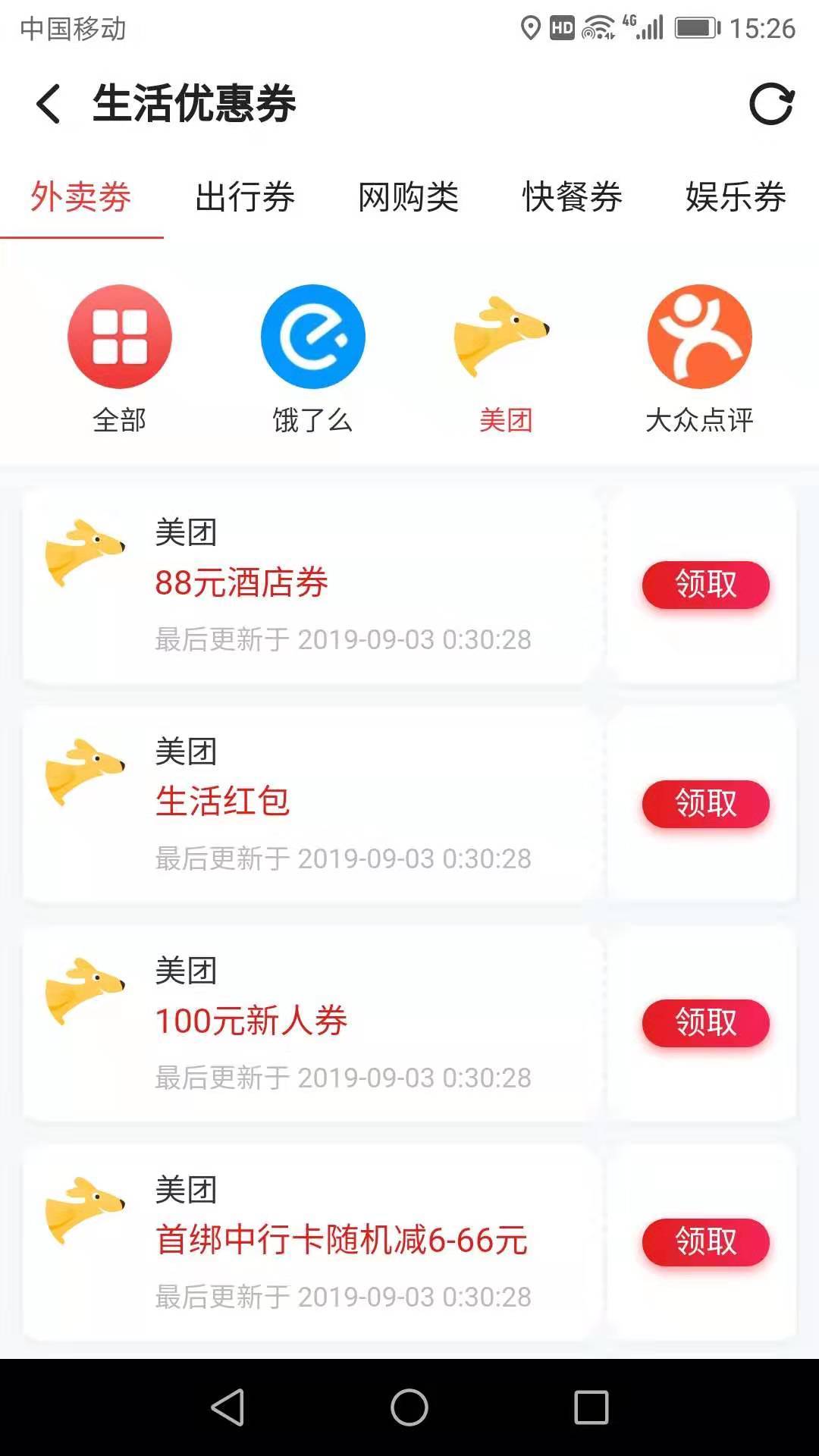This screenshot has width=819, height=1456.
Task: Tap the system home button
Action: tap(409, 1407)
